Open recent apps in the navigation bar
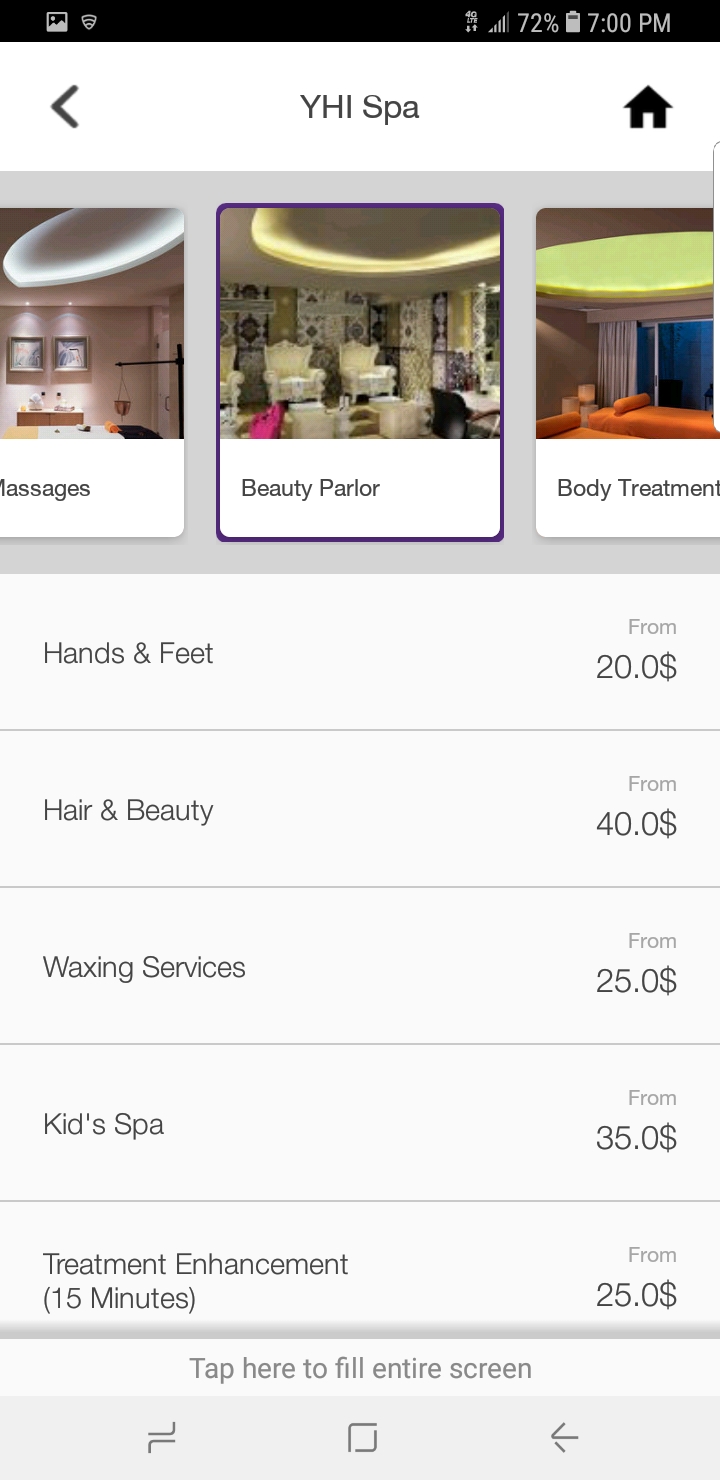 161,1438
